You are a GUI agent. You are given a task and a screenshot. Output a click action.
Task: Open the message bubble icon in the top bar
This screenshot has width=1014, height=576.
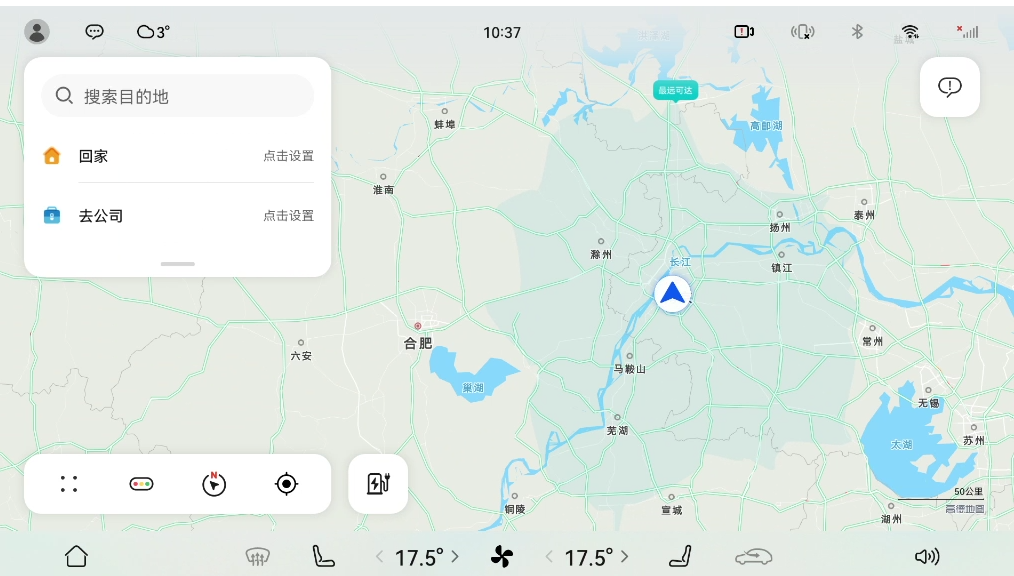(x=94, y=32)
